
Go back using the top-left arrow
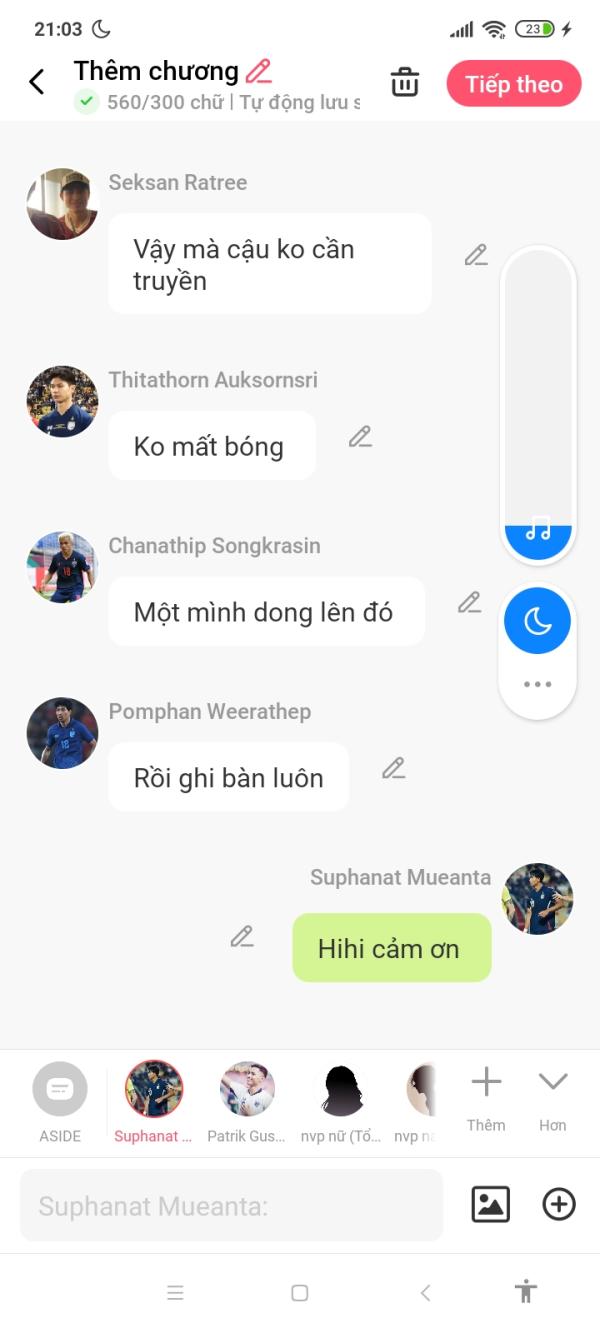pyautogui.click(x=37, y=82)
